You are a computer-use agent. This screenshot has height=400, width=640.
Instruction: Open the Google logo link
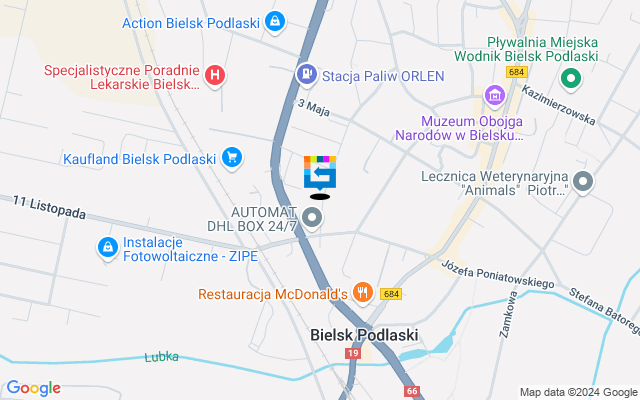coord(33,388)
